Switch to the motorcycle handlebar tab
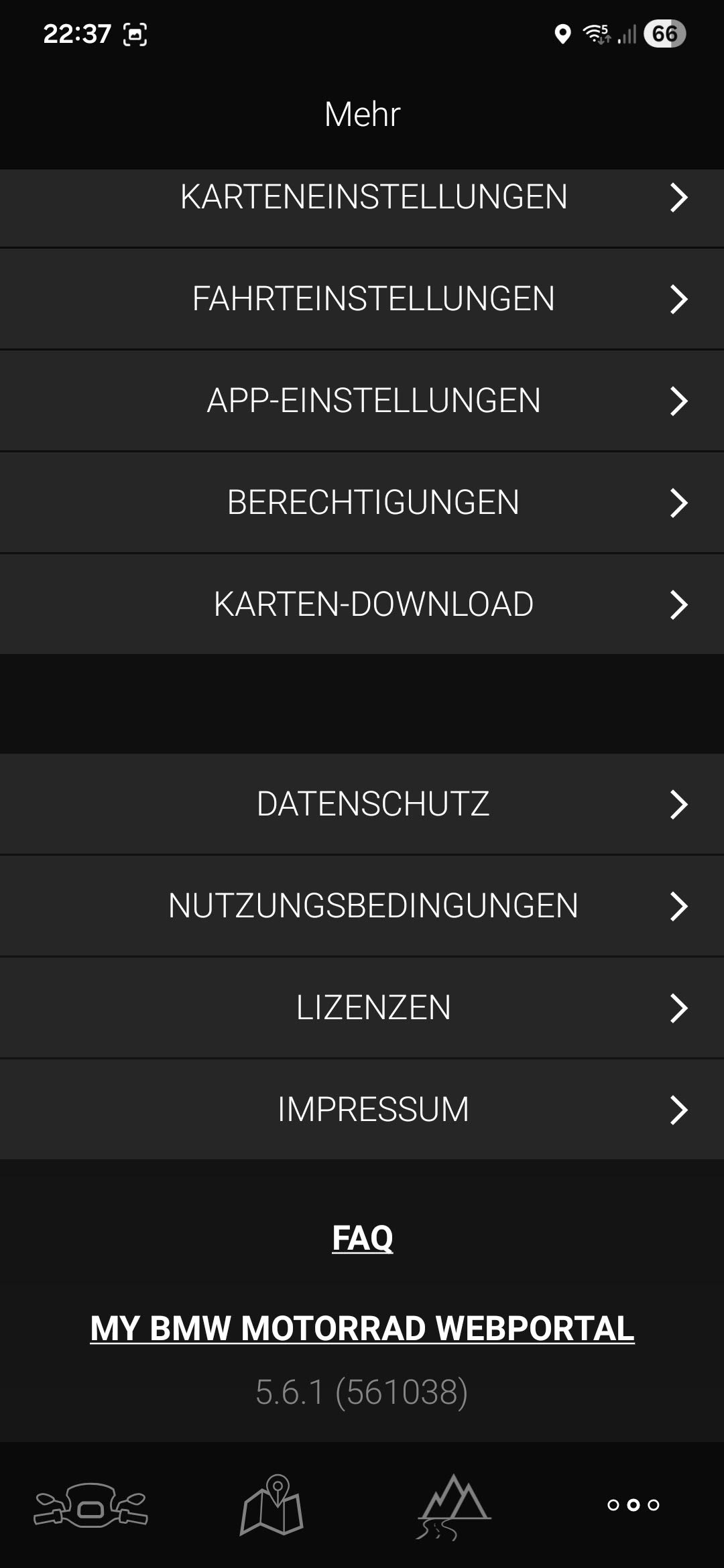Screen dimensions: 724x1568 (x=90, y=1505)
